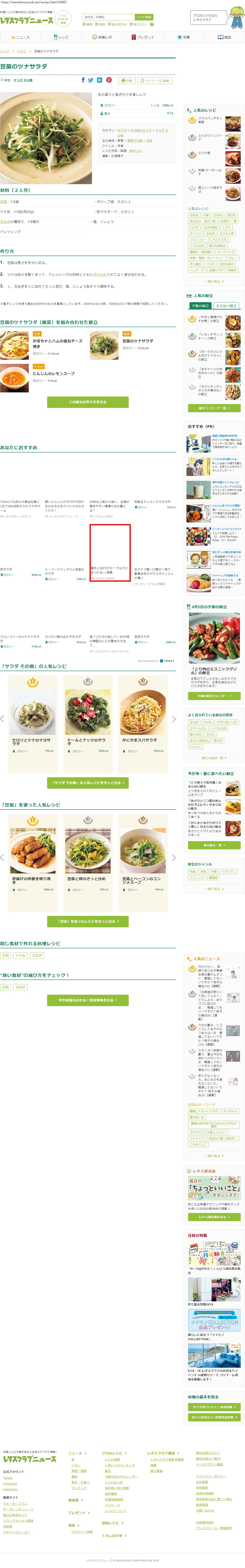
Task: Open 献立ランキング一覧 button
Action: tap(214, 408)
